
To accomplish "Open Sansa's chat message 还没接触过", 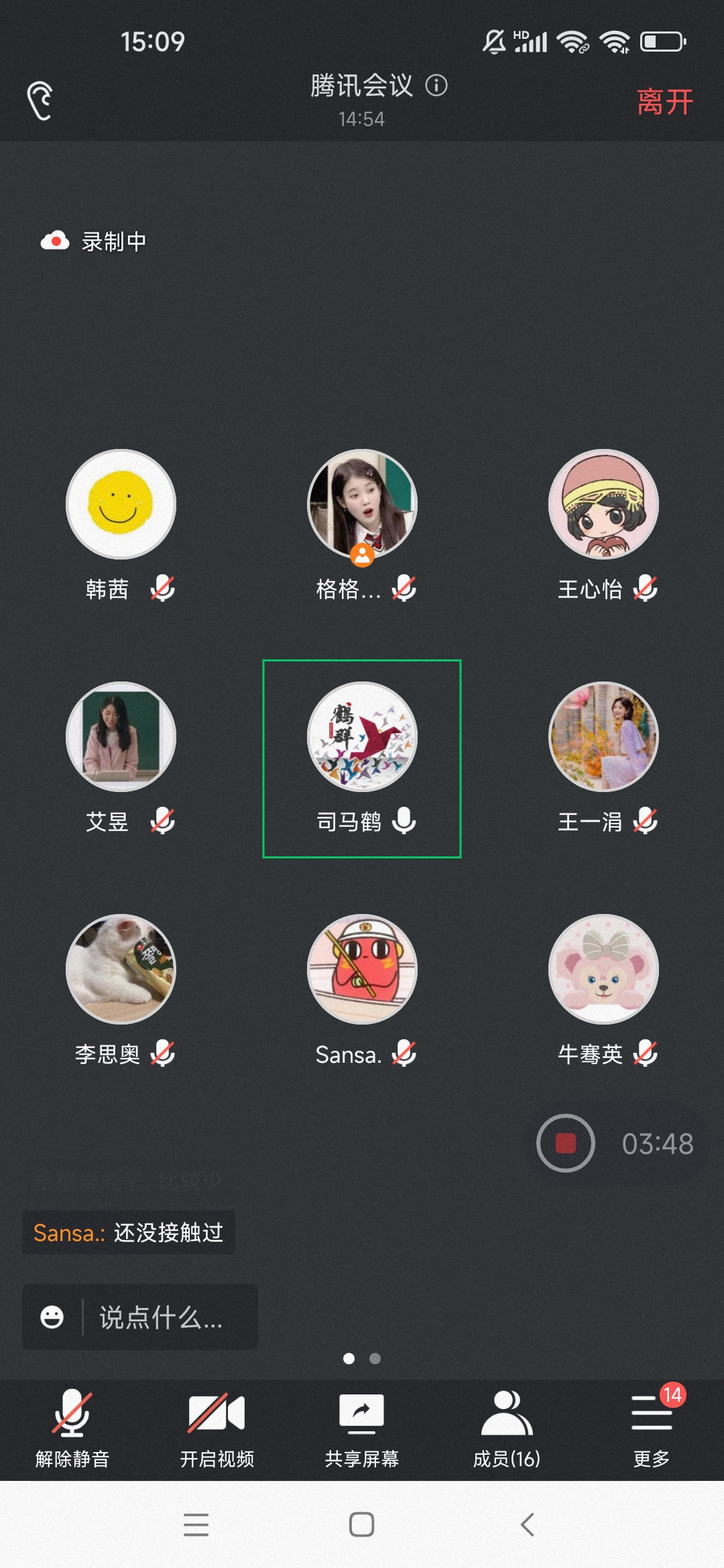I will [x=129, y=1232].
